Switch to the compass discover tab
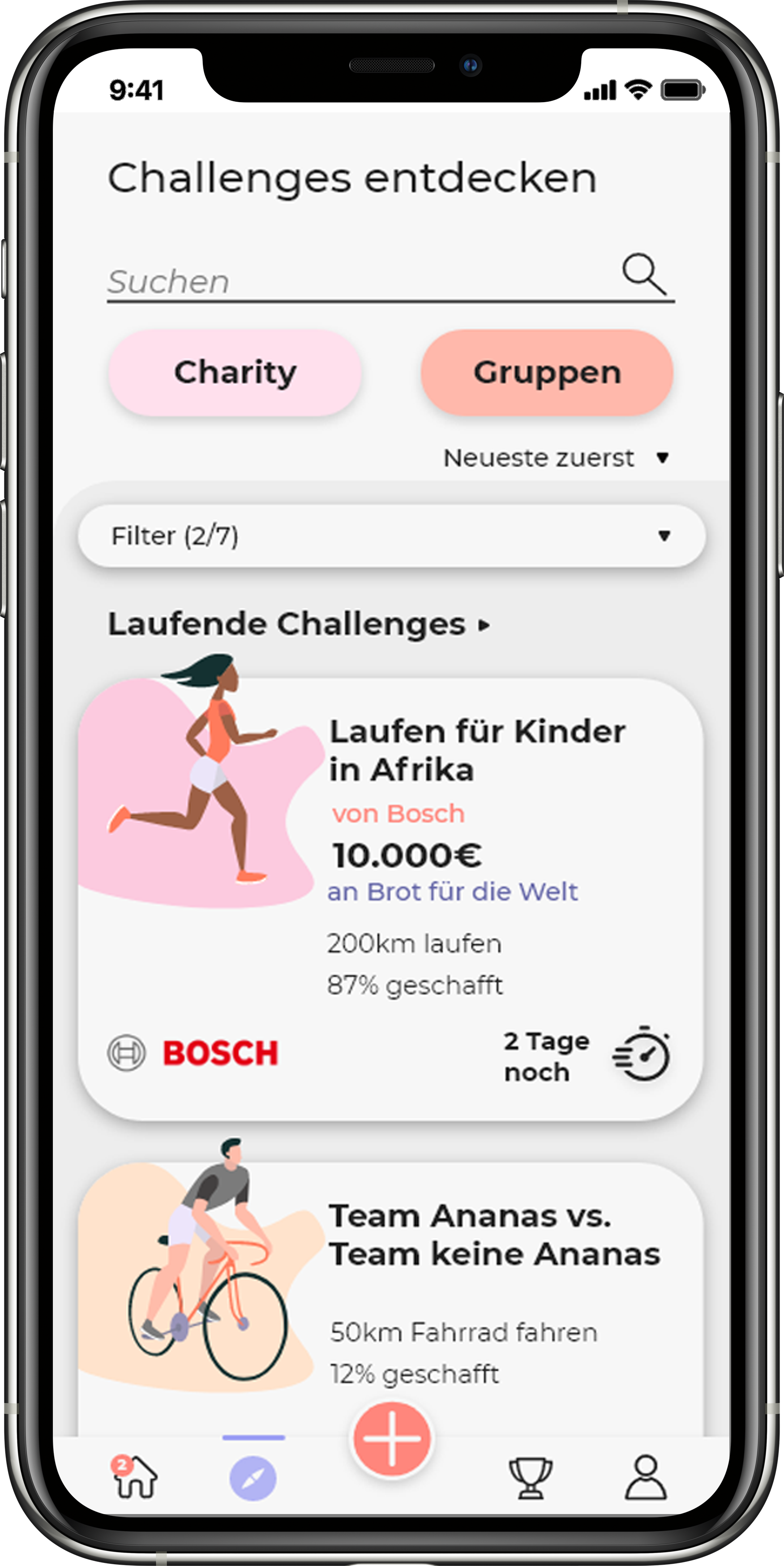784x1566 pixels. pos(253,1478)
